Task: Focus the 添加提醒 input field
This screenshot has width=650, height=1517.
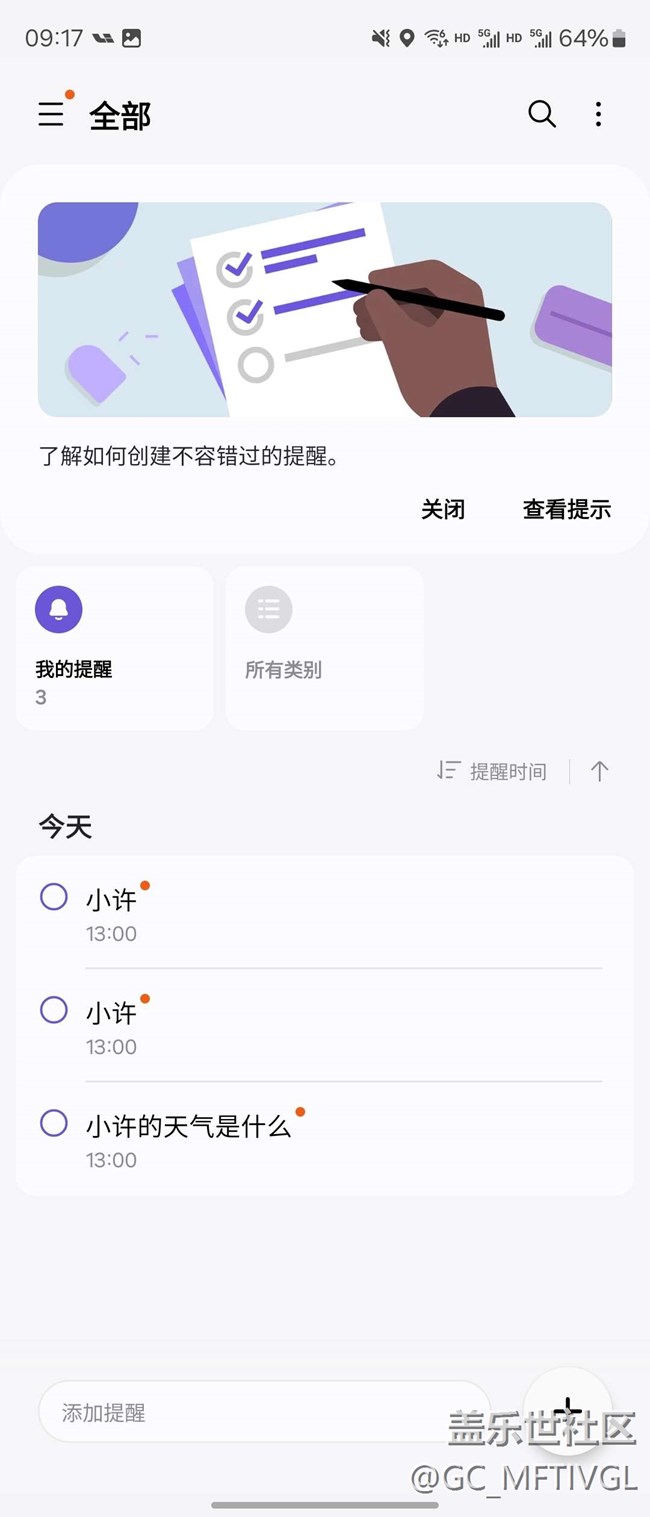Action: coord(264,1412)
